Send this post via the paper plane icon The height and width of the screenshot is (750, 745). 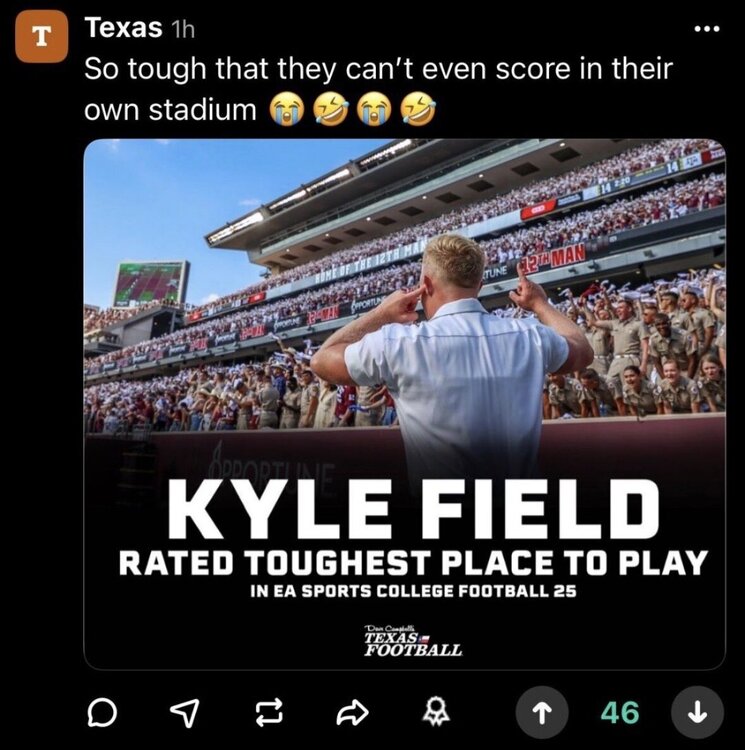184,711
